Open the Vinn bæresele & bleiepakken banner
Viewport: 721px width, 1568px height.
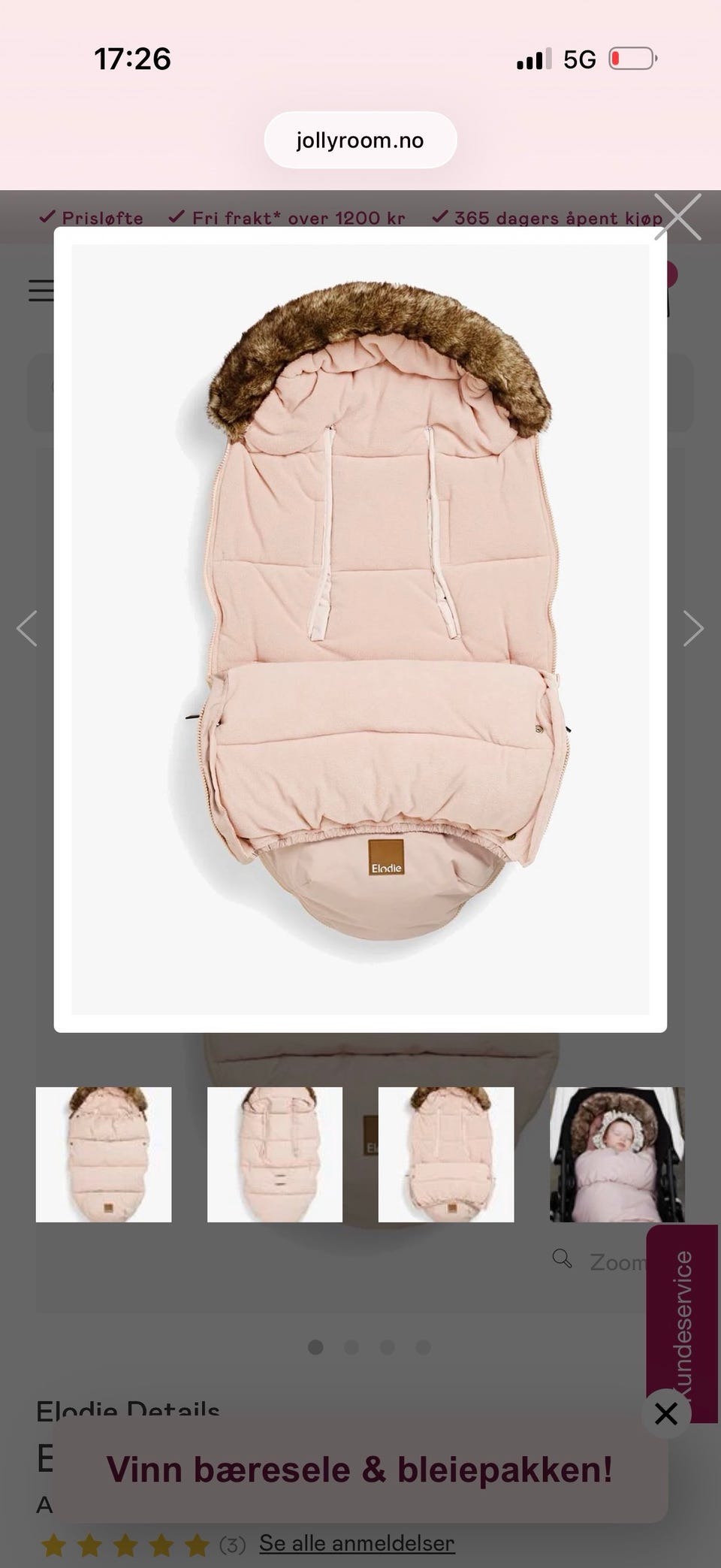pos(360,1470)
